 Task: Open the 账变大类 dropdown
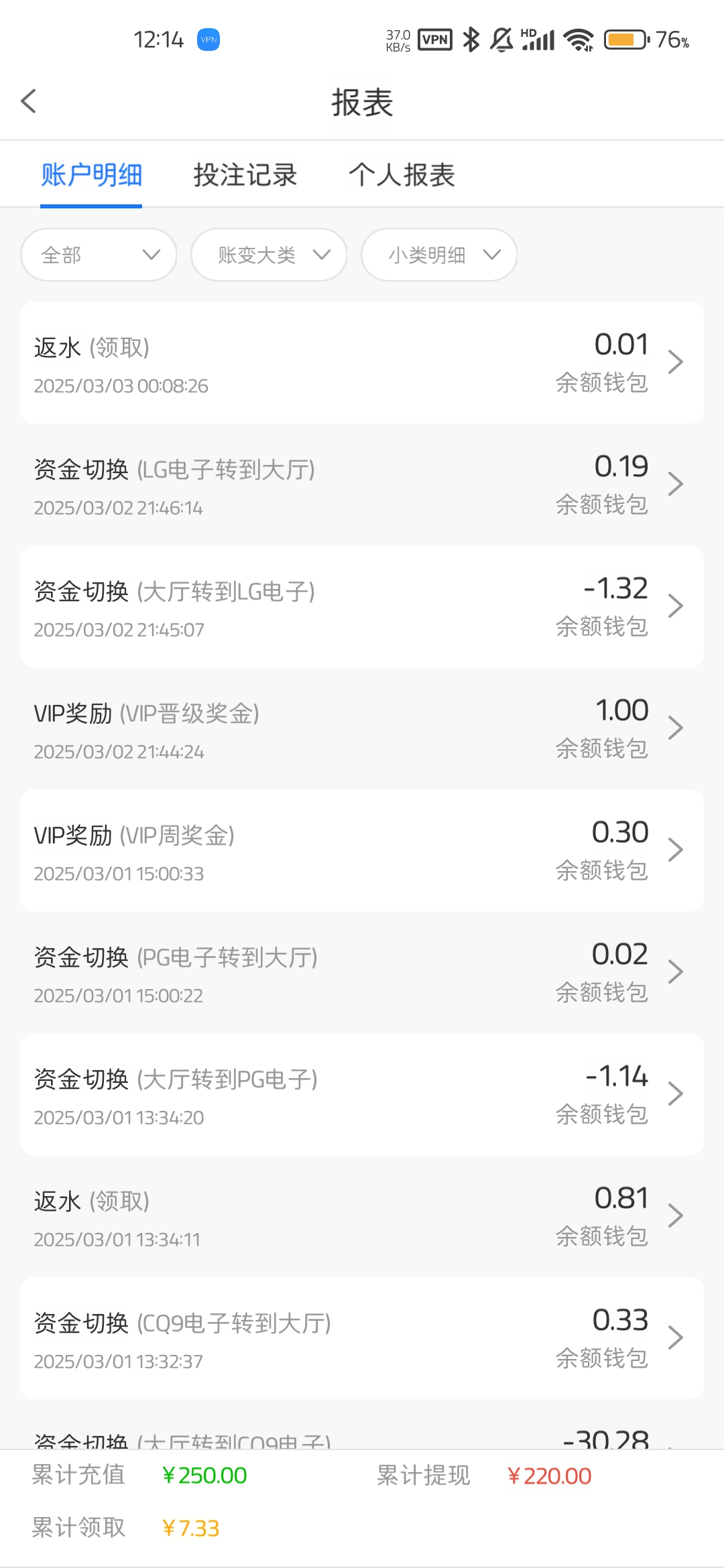coord(268,255)
